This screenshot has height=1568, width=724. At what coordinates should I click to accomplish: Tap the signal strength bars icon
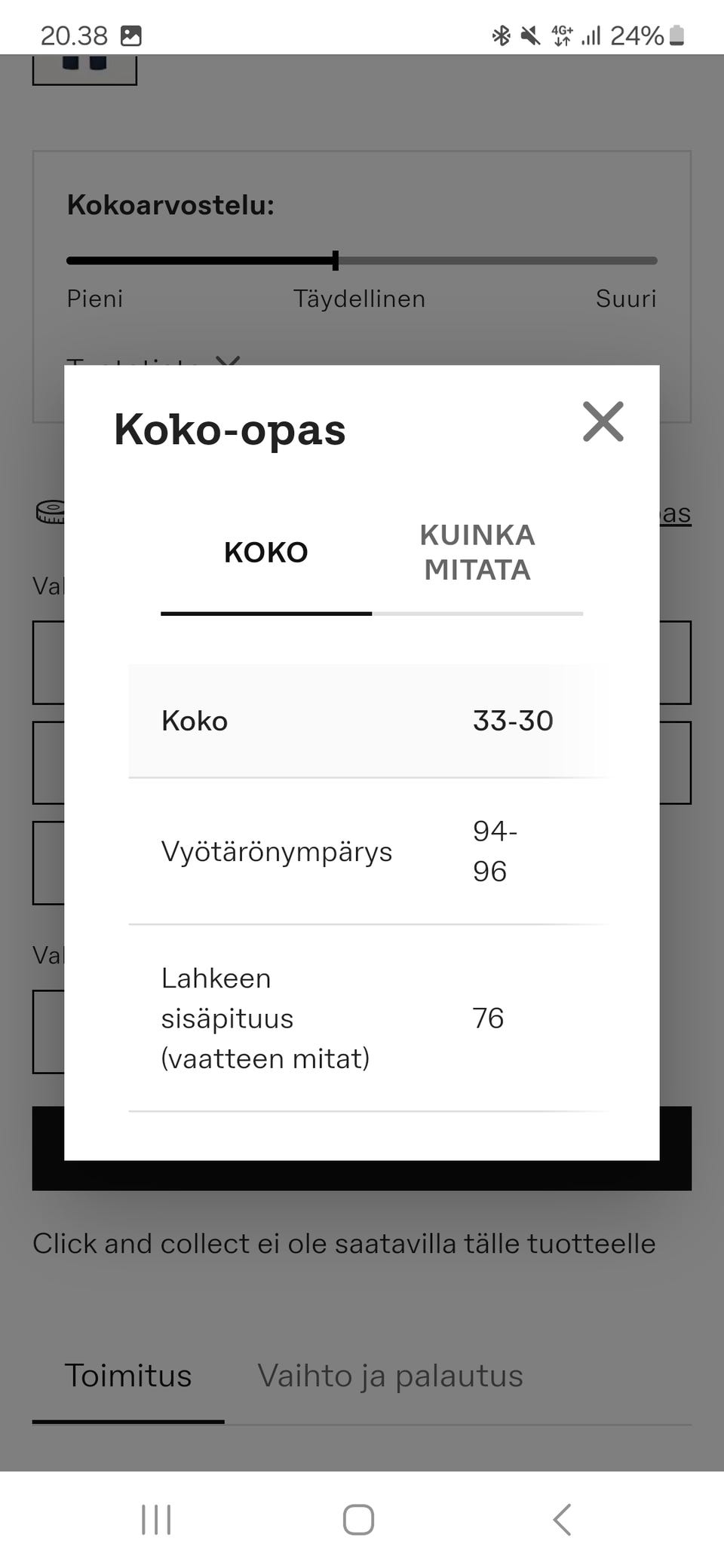click(x=593, y=35)
